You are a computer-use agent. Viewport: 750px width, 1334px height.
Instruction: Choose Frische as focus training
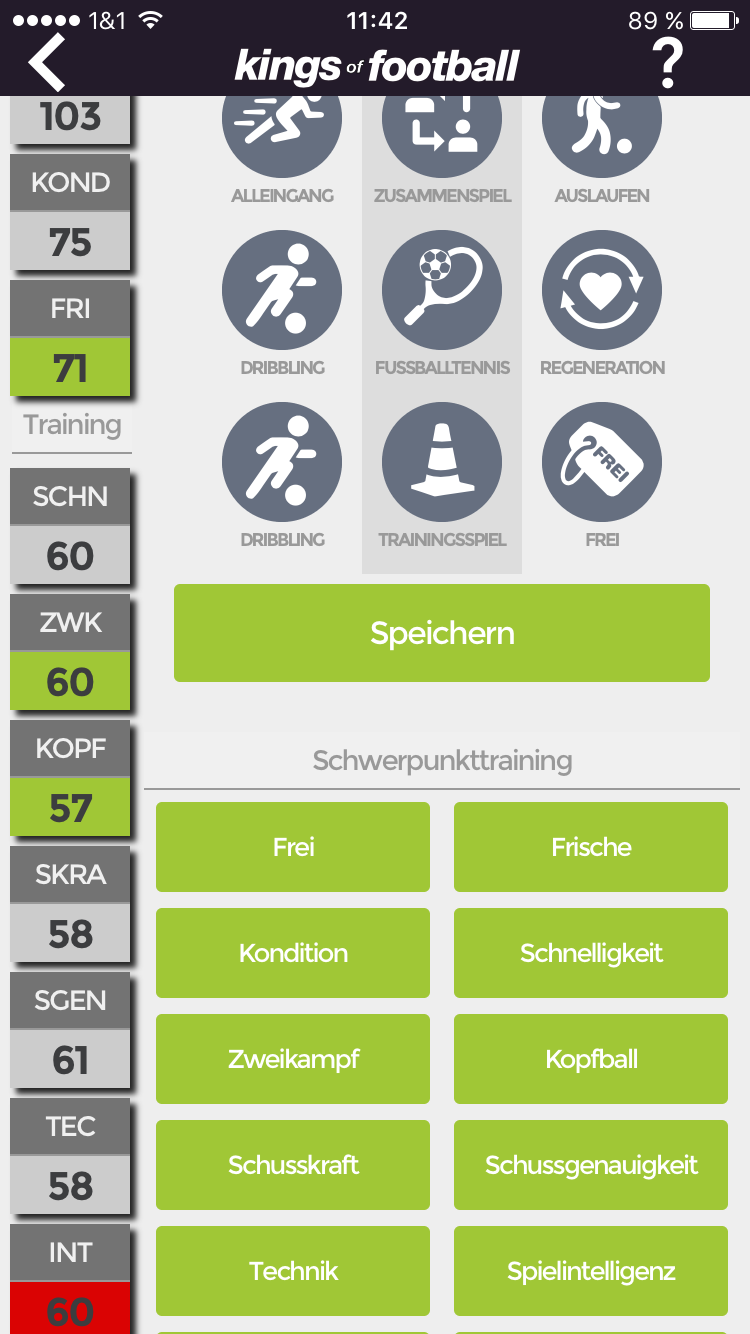point(591,847)
